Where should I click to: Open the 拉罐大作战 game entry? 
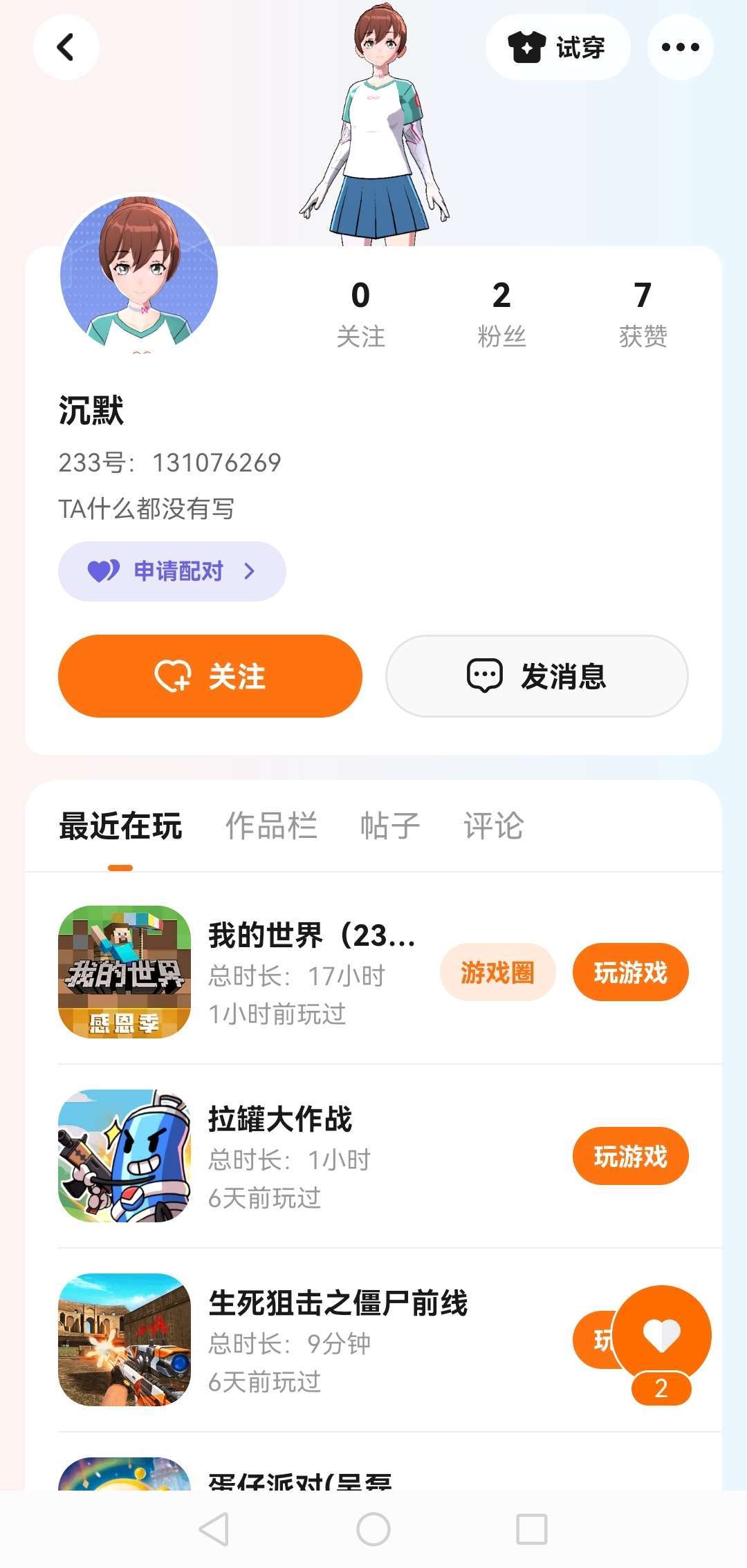click(280, 1120)
